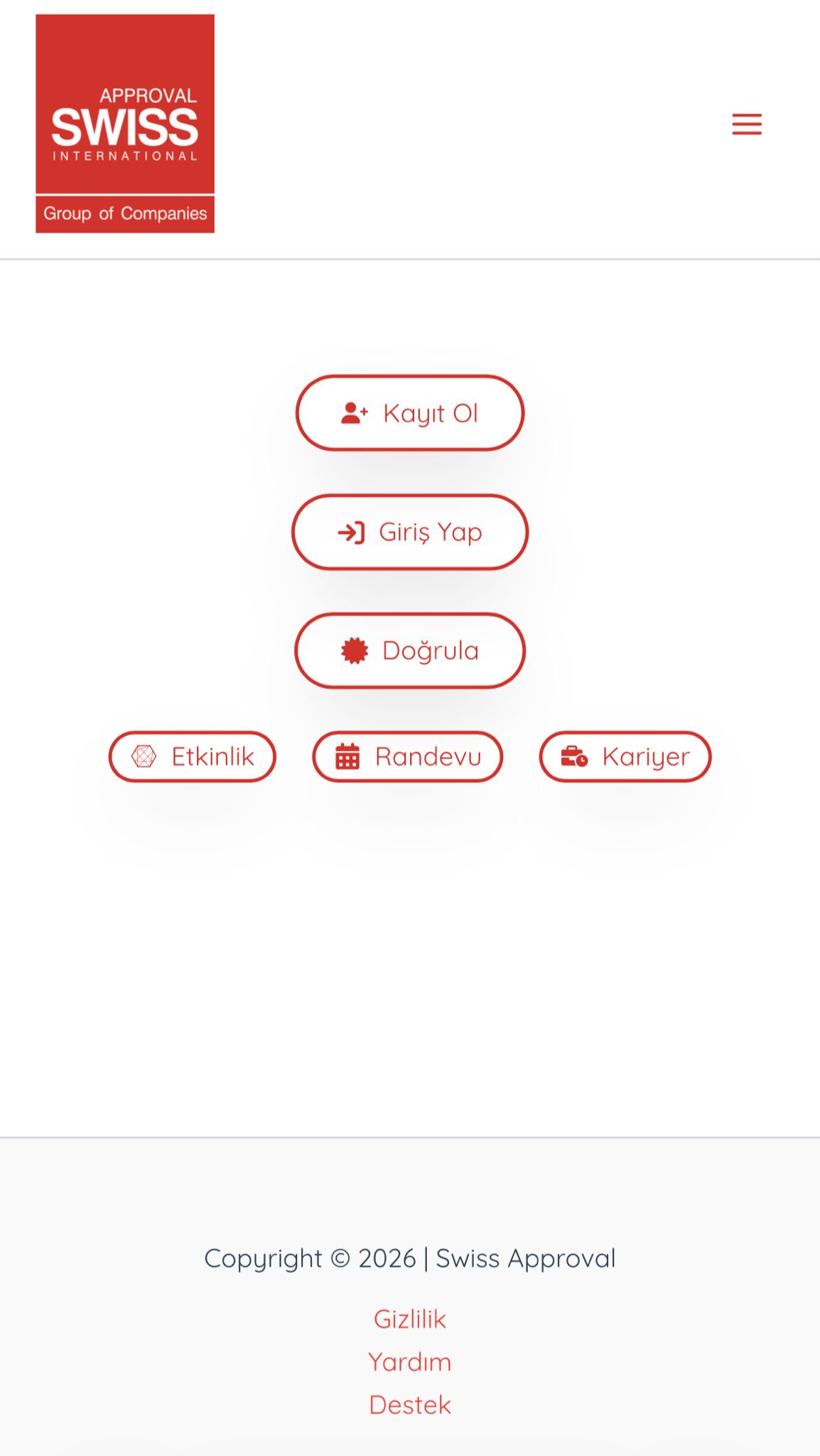Tap the Kayıt Ol button
The height and width of the screenshot is (1456, 820).
tap(410, 413)
